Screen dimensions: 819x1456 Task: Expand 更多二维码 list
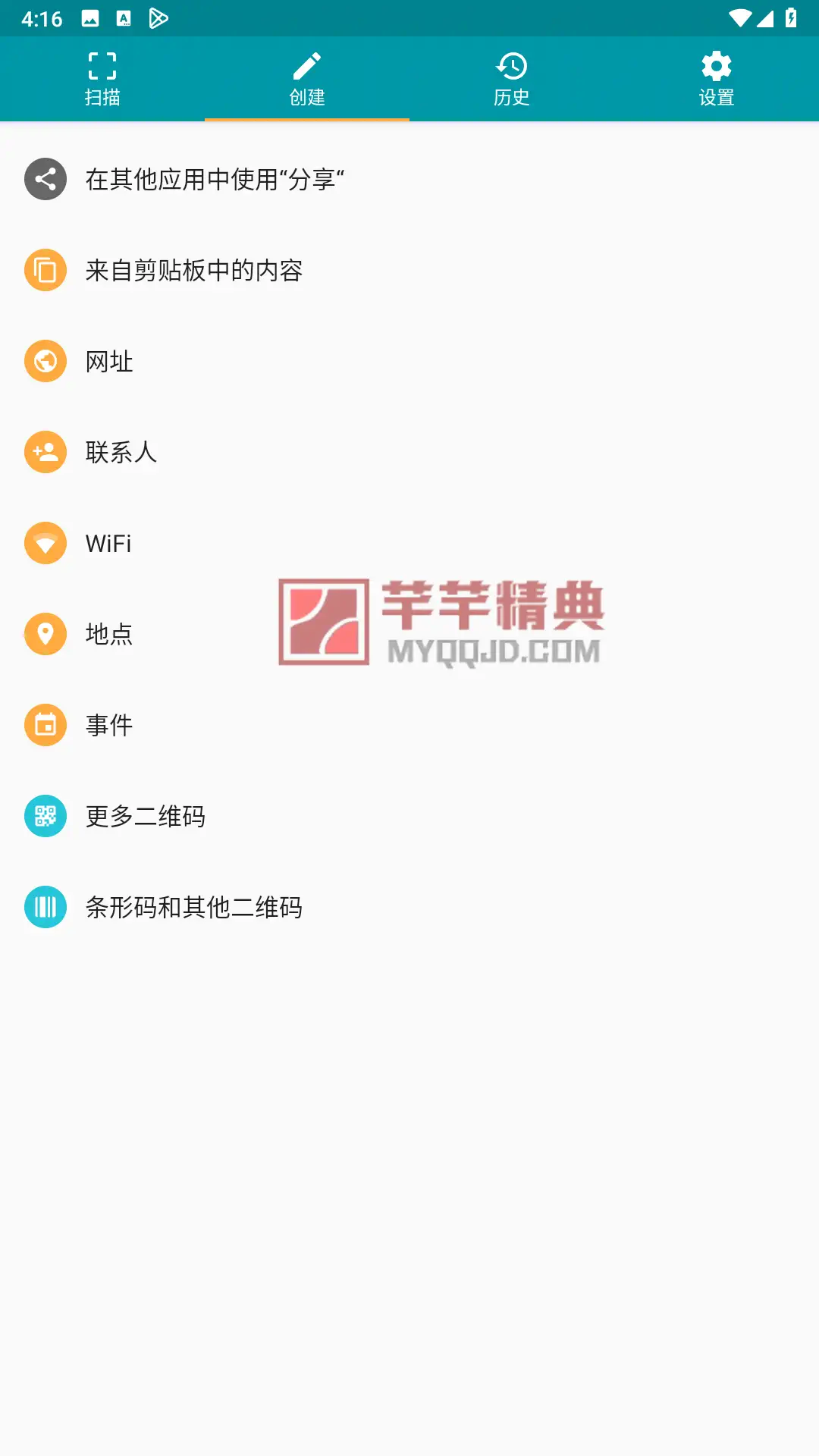tap(146, 817)
